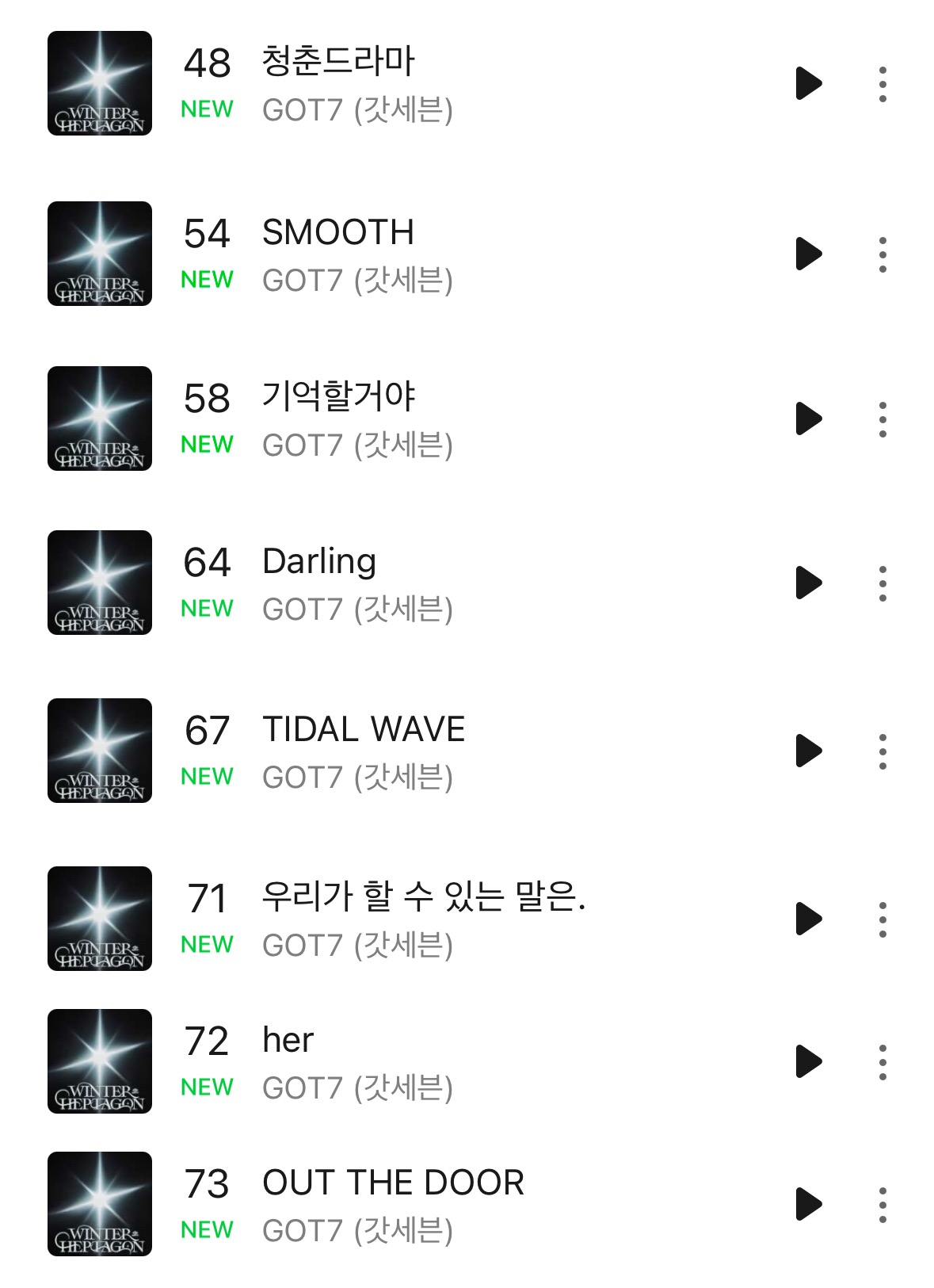Viewport: 934px width, 1288px height.
Task: Open more options for 청춘드라마
Action: coord(883,84)
